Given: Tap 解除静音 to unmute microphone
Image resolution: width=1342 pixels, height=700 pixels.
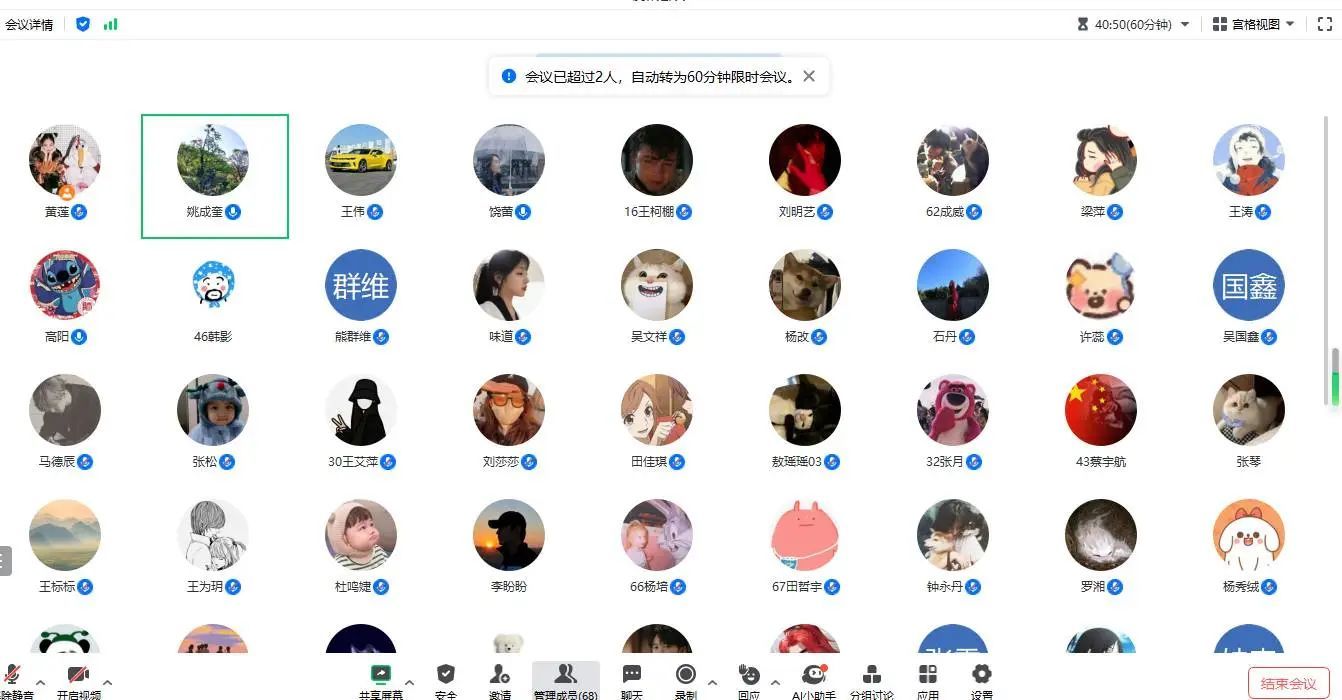Looking at the screenshot, I should pyautogui.click(x=14, y=679).
